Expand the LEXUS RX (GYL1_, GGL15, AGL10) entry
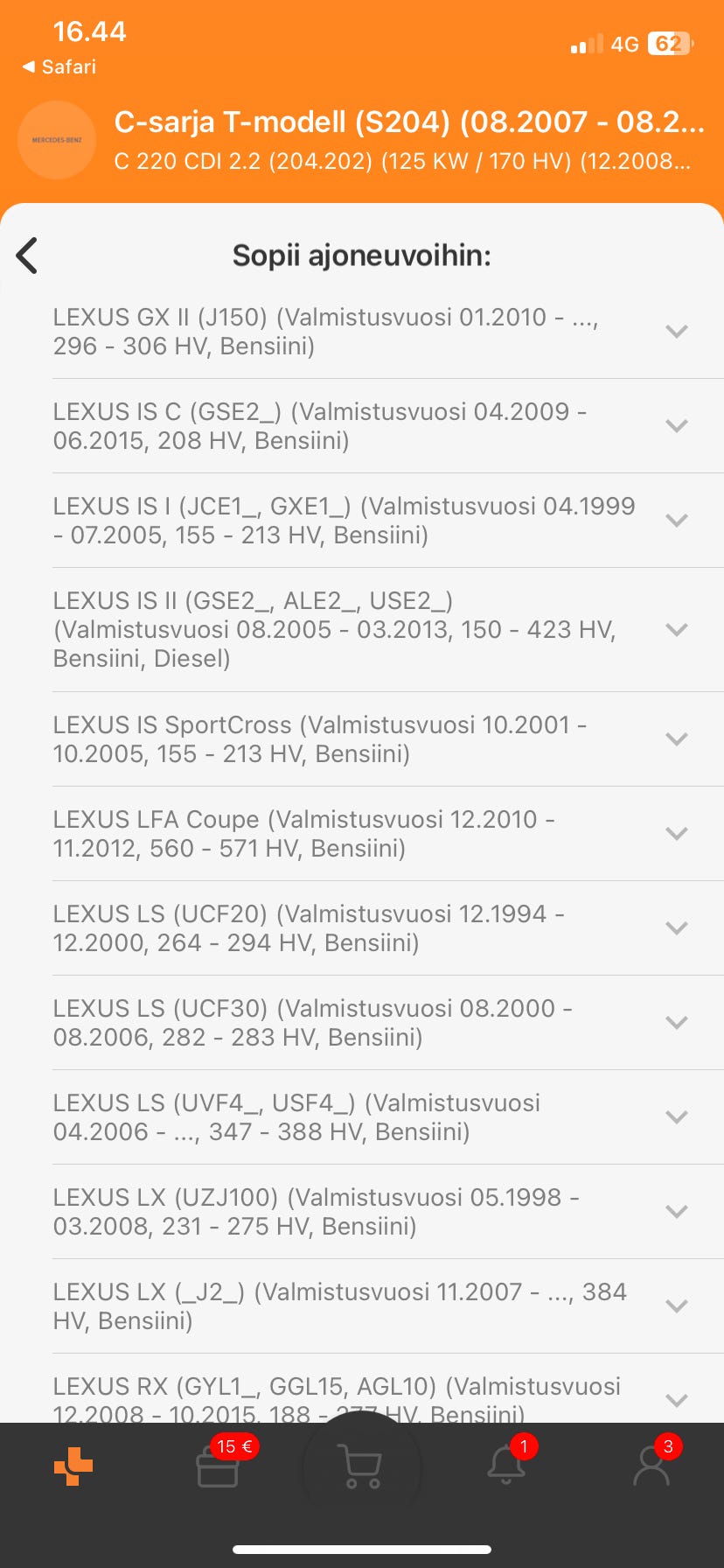724x1568 pixels. pos(676,1400)
